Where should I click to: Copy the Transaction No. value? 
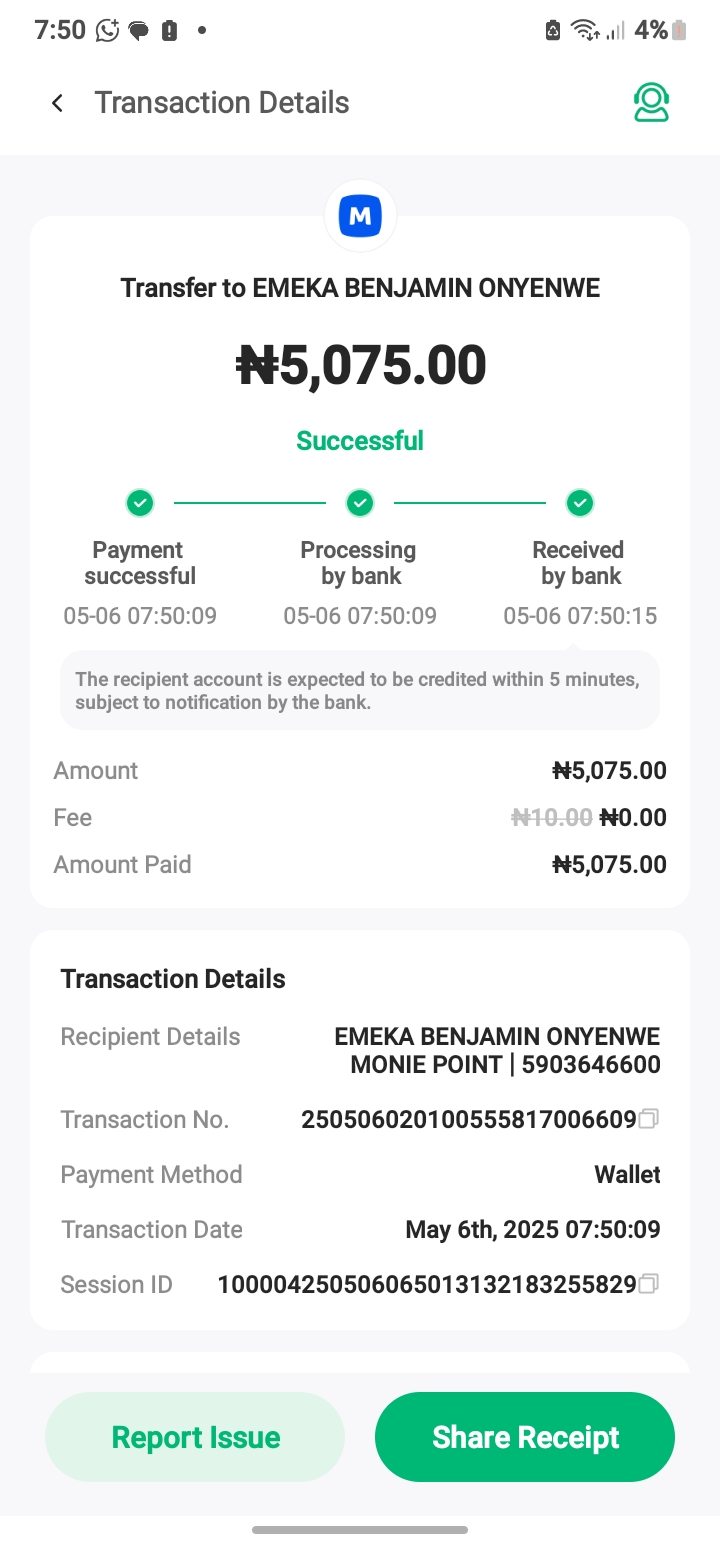(x=649, y=1119)
